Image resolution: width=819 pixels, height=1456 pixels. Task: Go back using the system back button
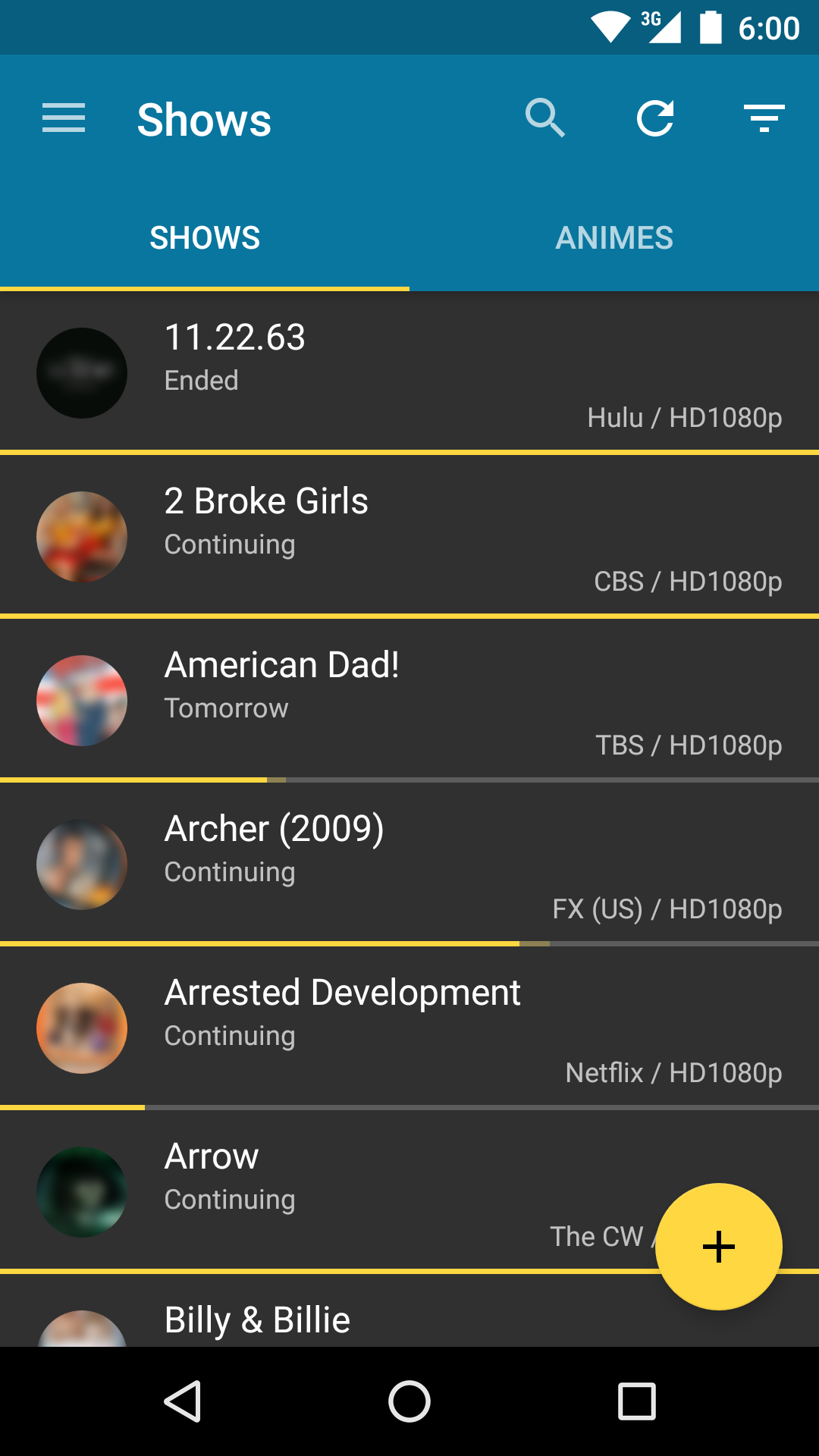[x=182, y=1401]
